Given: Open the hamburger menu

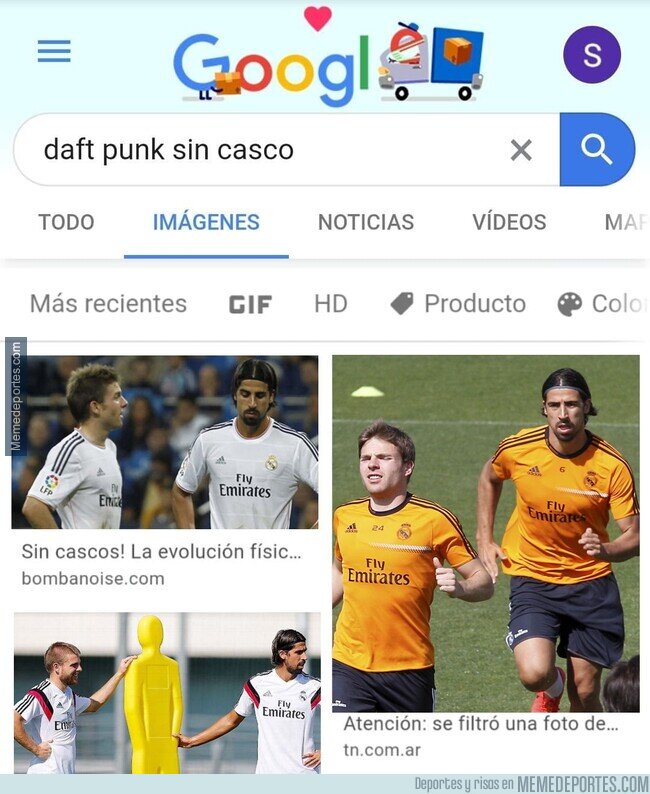Looking at the screenshot, I should 54,52.
